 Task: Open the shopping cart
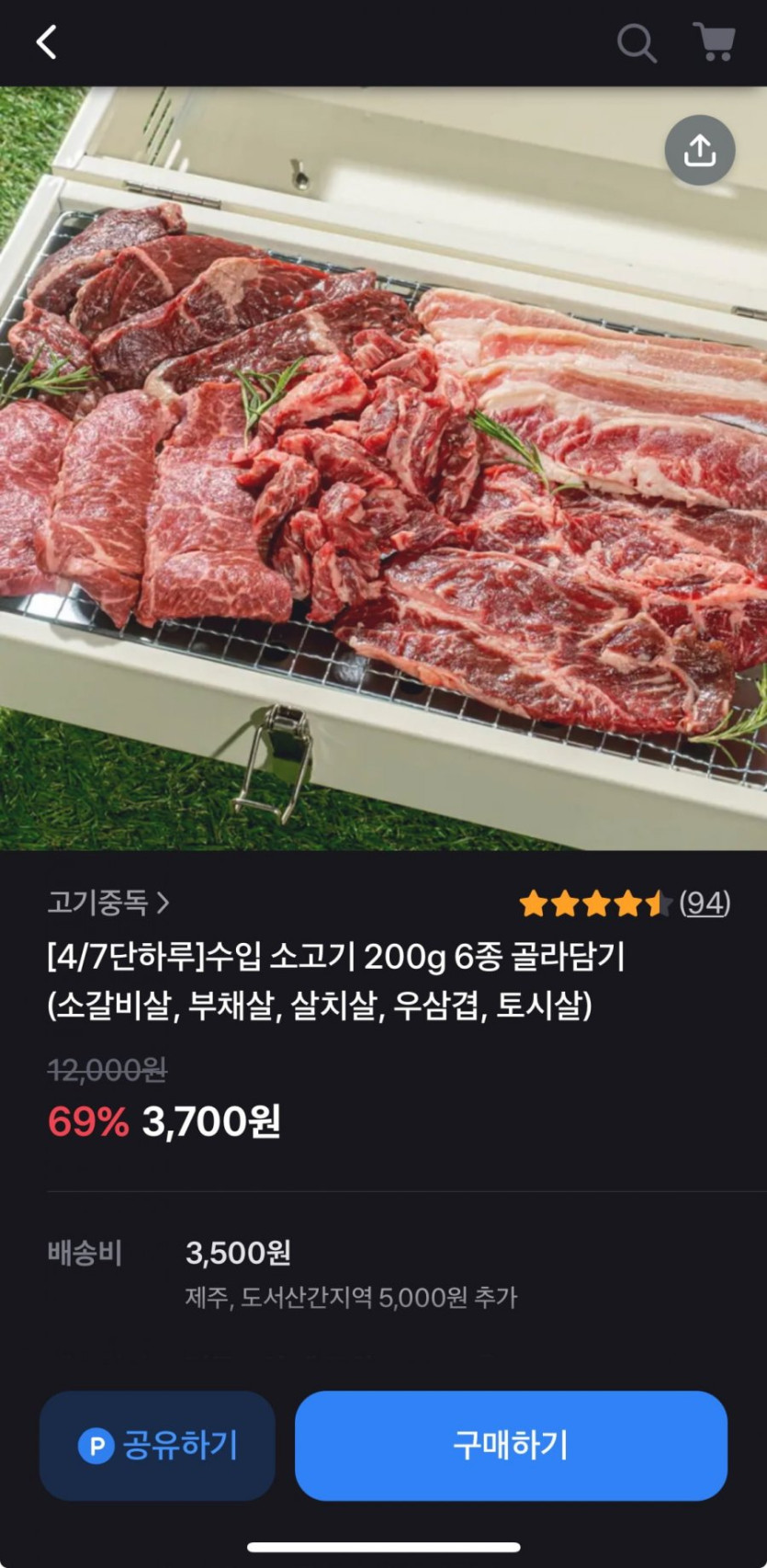point(714,42)
